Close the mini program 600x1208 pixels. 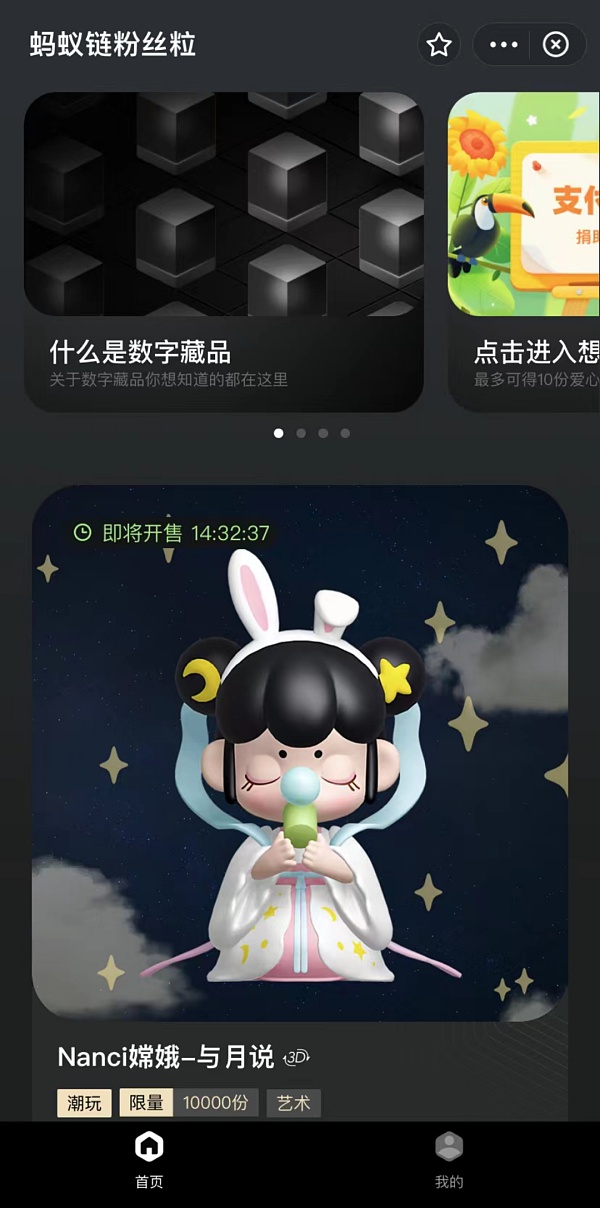(x=556, y=45)
